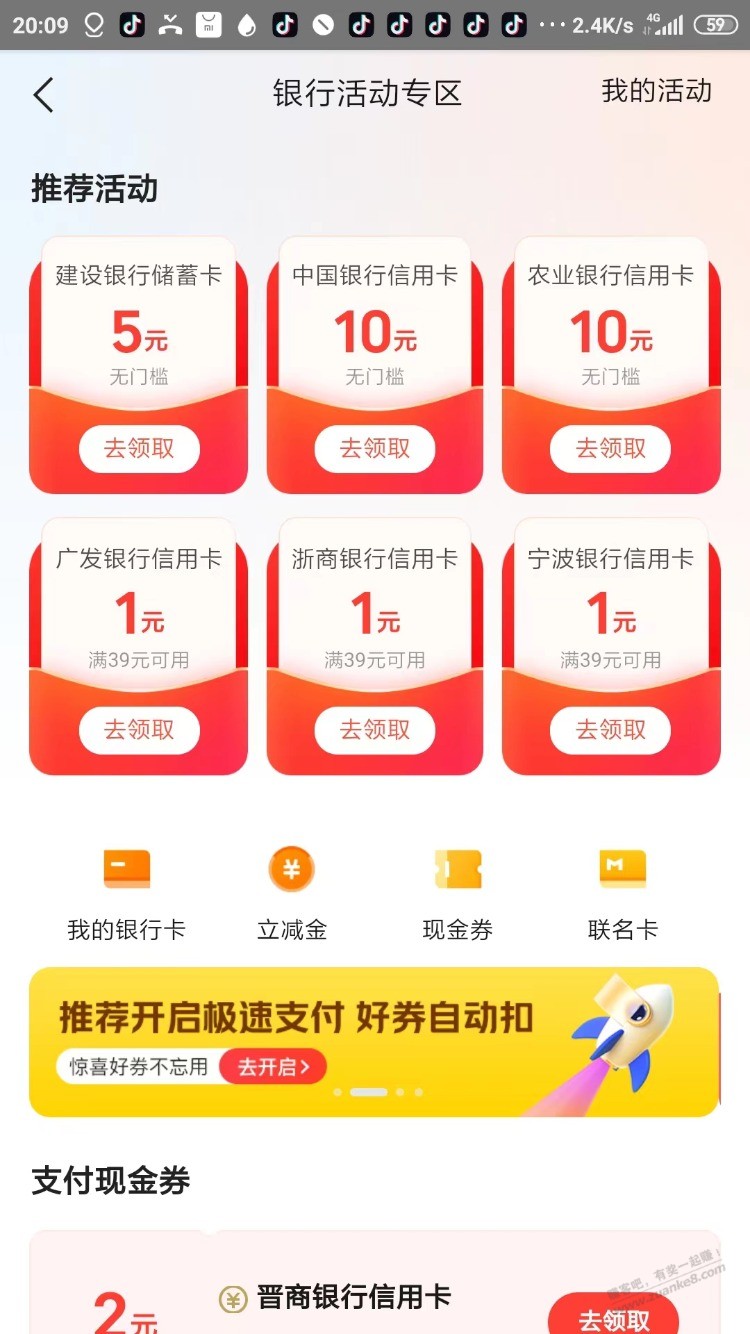Claim the 宁波银行信用卡 1元 coupon
Viewport: 750px width, 1334px height.
click(x=610, y=730)
